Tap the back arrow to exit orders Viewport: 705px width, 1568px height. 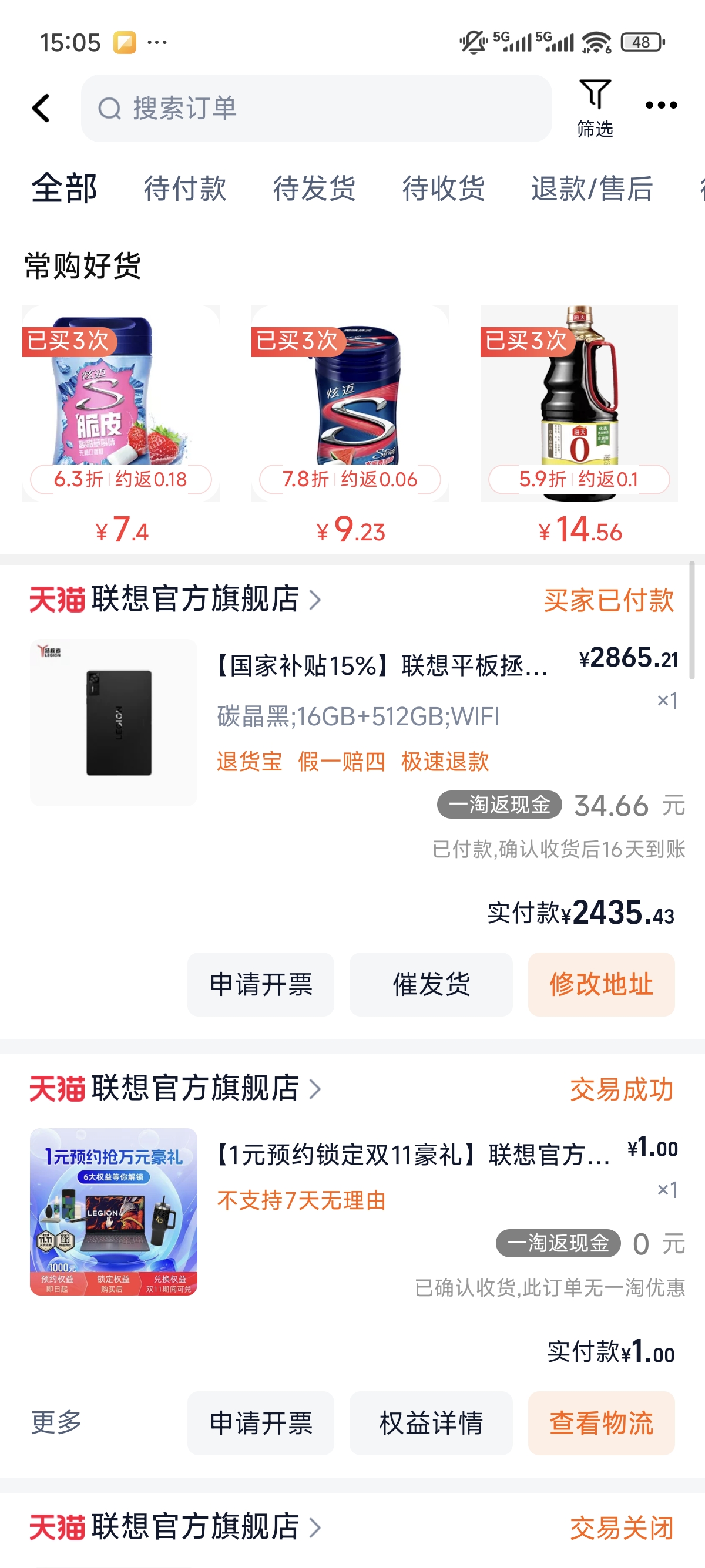(x=41, y=107)
